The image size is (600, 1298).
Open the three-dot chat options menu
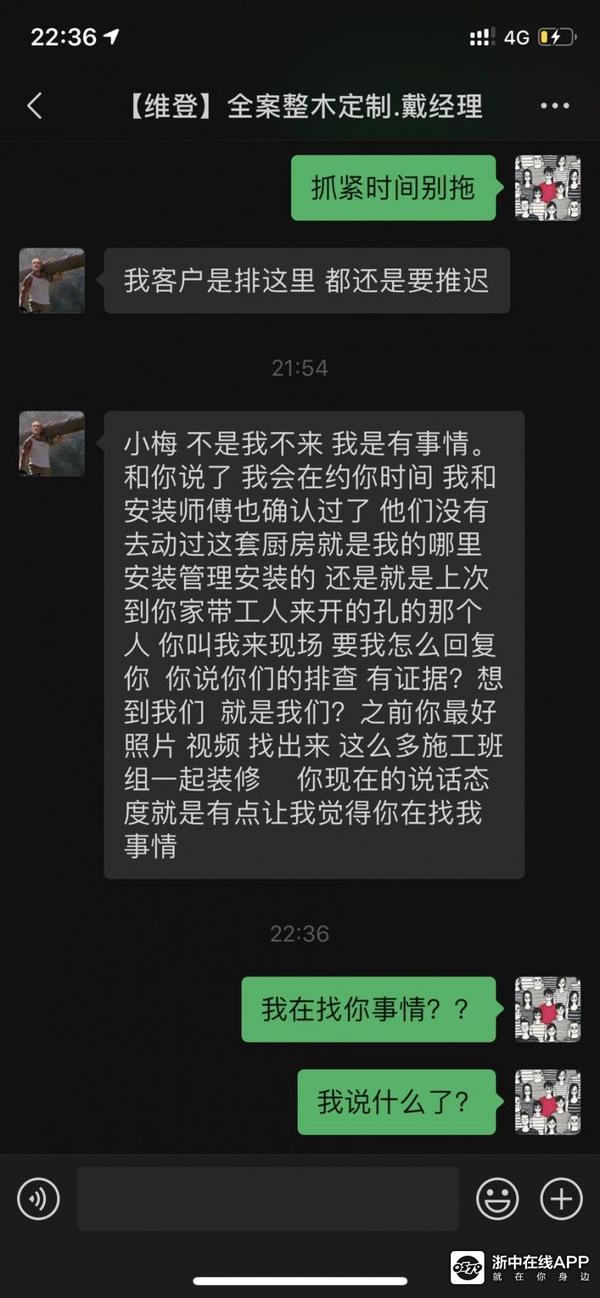tap(554, 107)
